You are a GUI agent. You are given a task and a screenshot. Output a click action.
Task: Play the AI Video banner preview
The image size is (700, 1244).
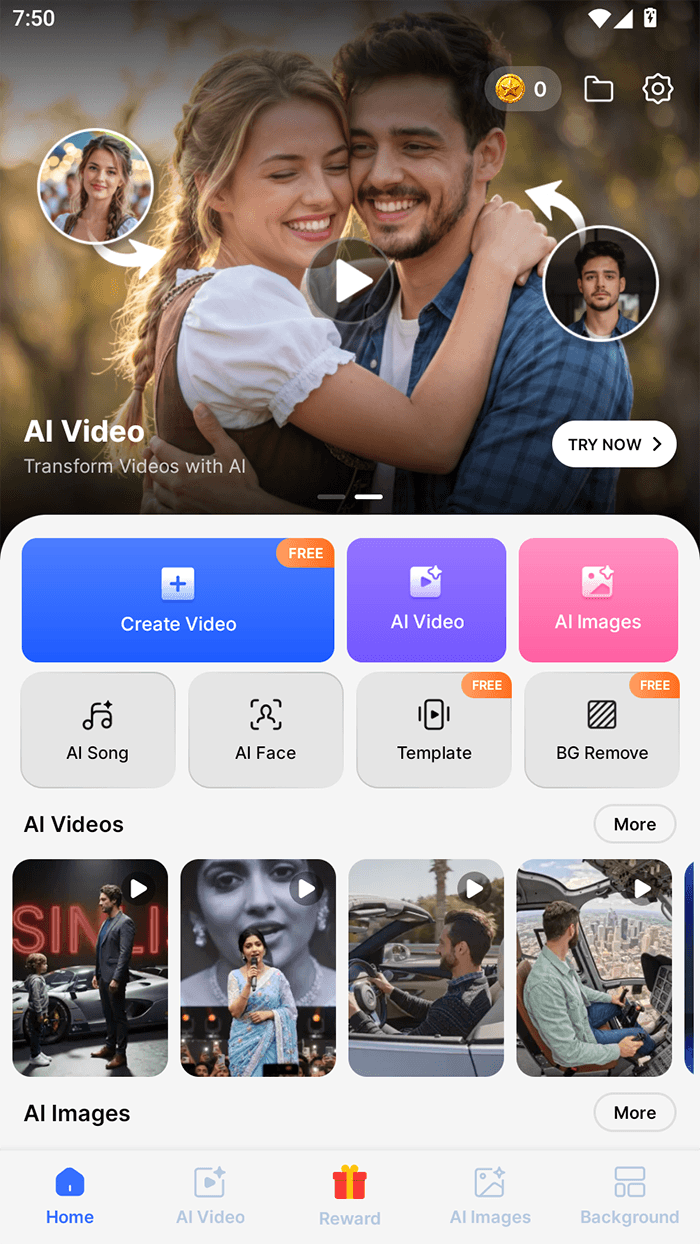(x=350, y=281)
